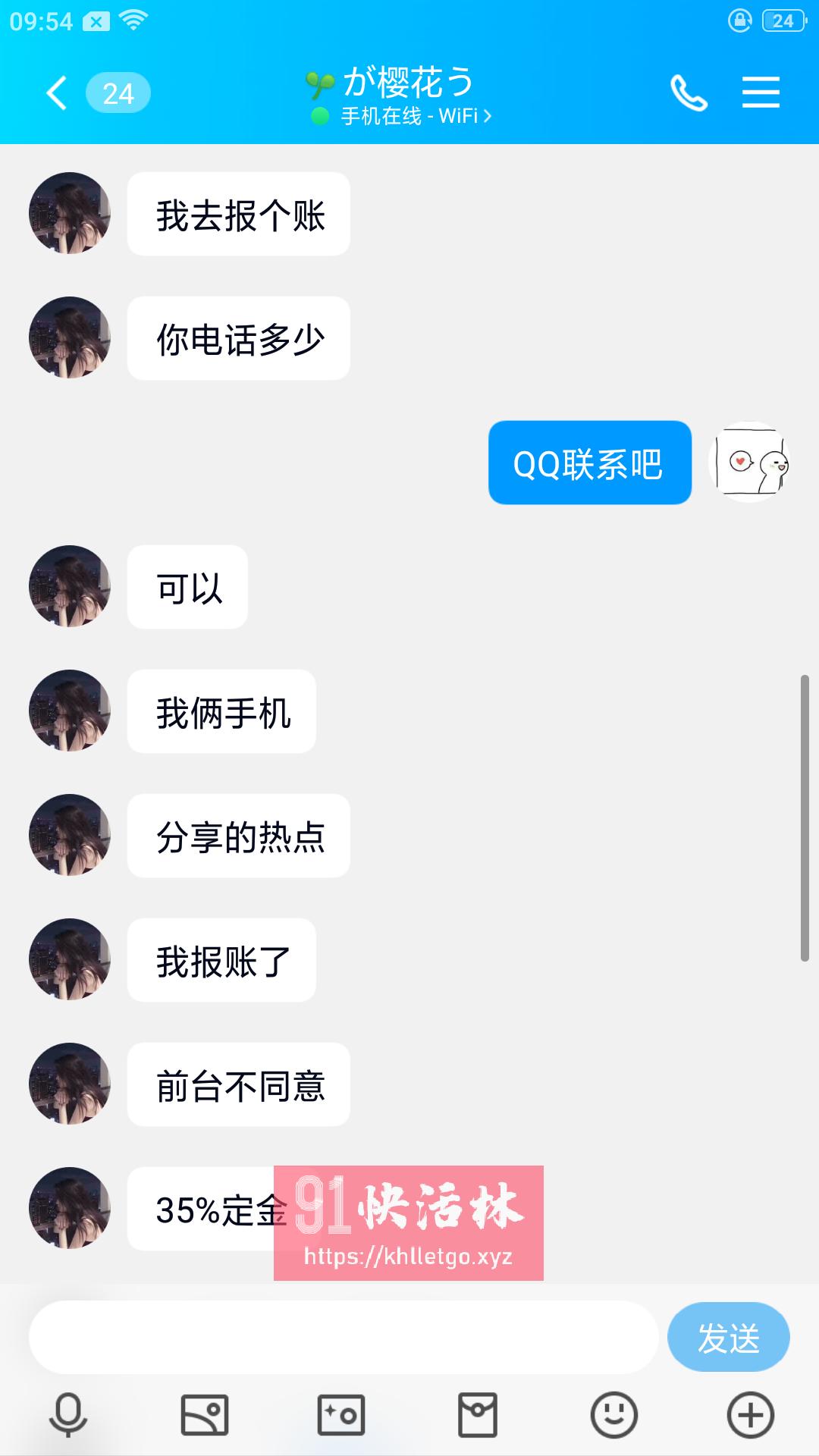This screenshot has width=819, height=1456.
Task: Tap the avatar next to 可以 message
Action: [x=69, y=586]
